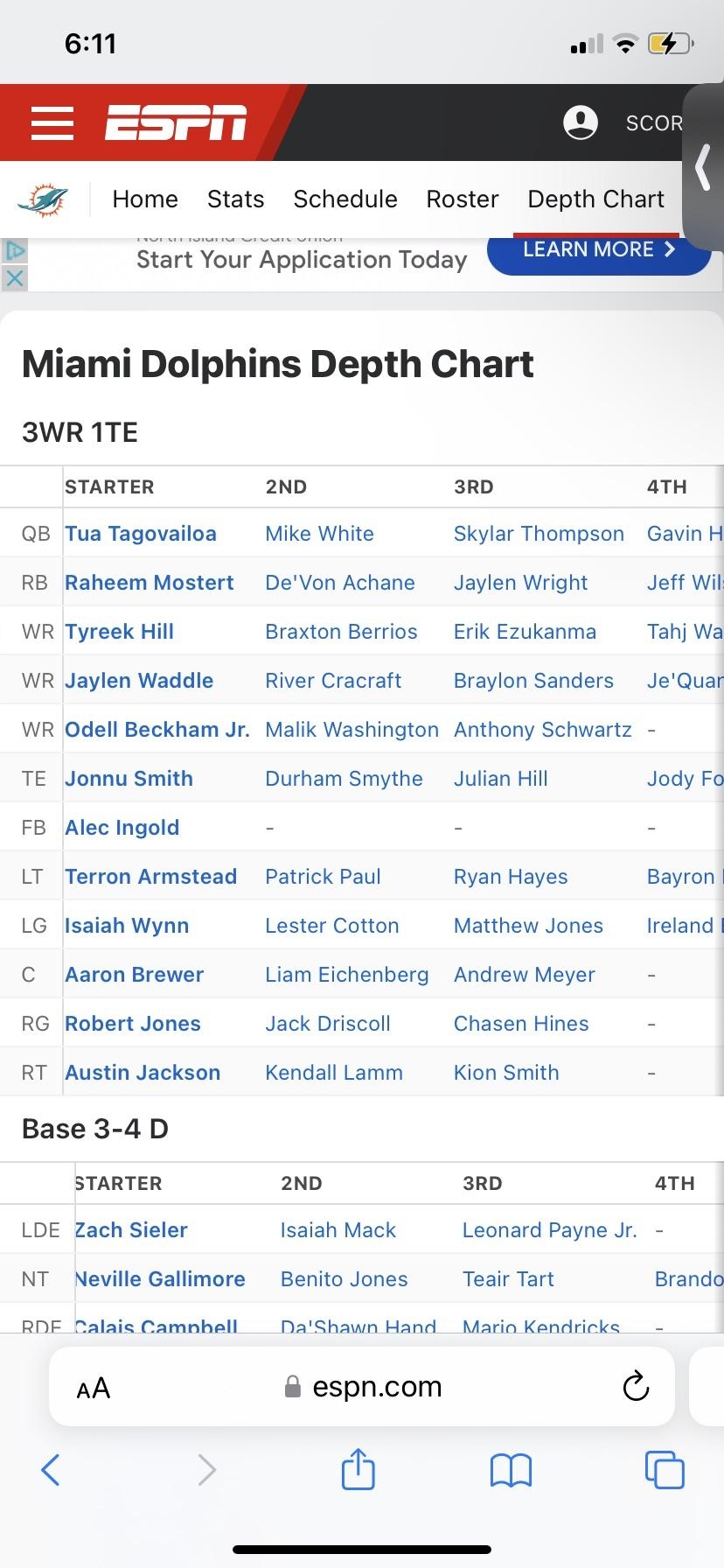724x1568 pixels.
Task: Reload the page in Safari
Action: [636, 1387]
